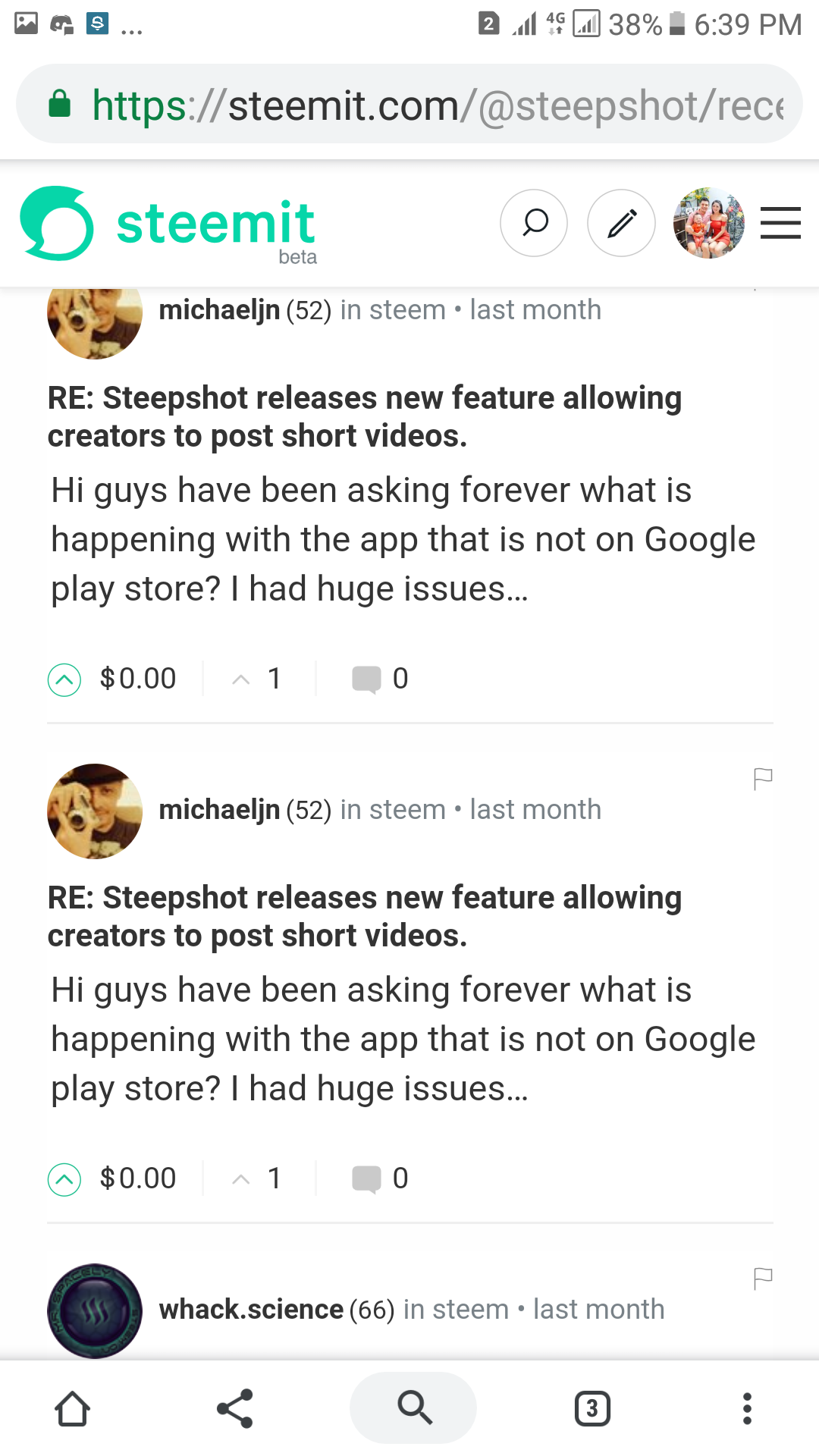819x1456 pixels.
Task: Open the browser tab switcher
Action: pos(592,1409)
